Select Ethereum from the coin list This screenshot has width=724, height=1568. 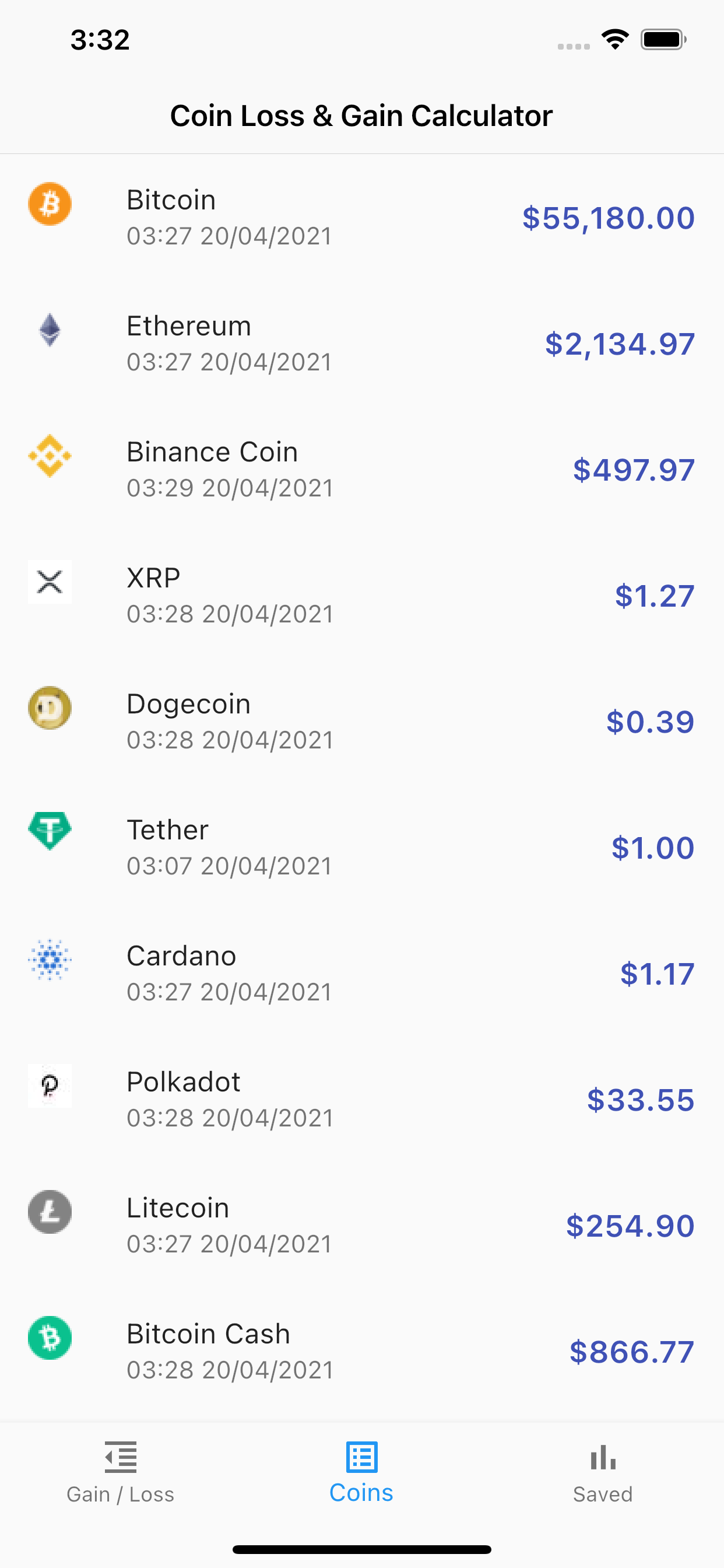point(362,344)
